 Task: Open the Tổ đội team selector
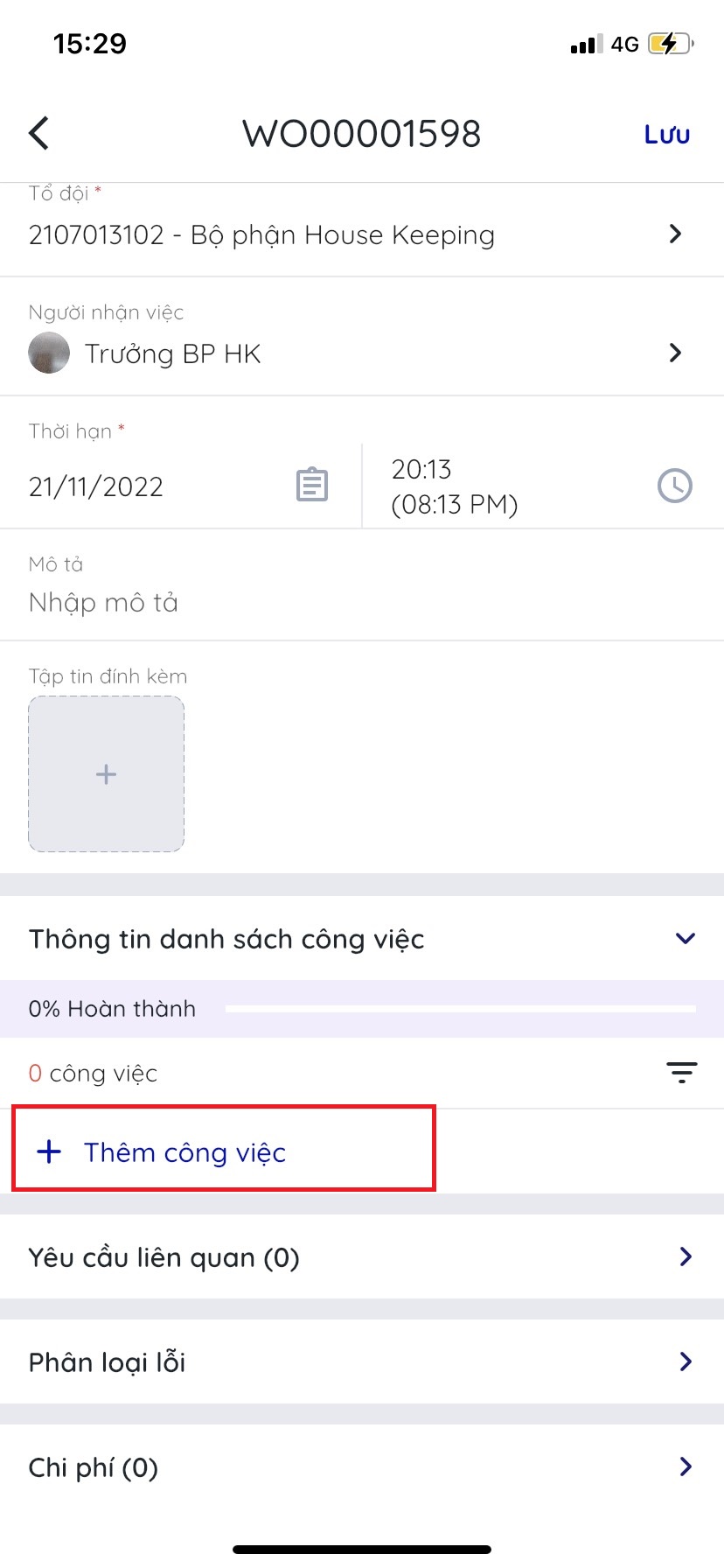click(x=361, y=234)
